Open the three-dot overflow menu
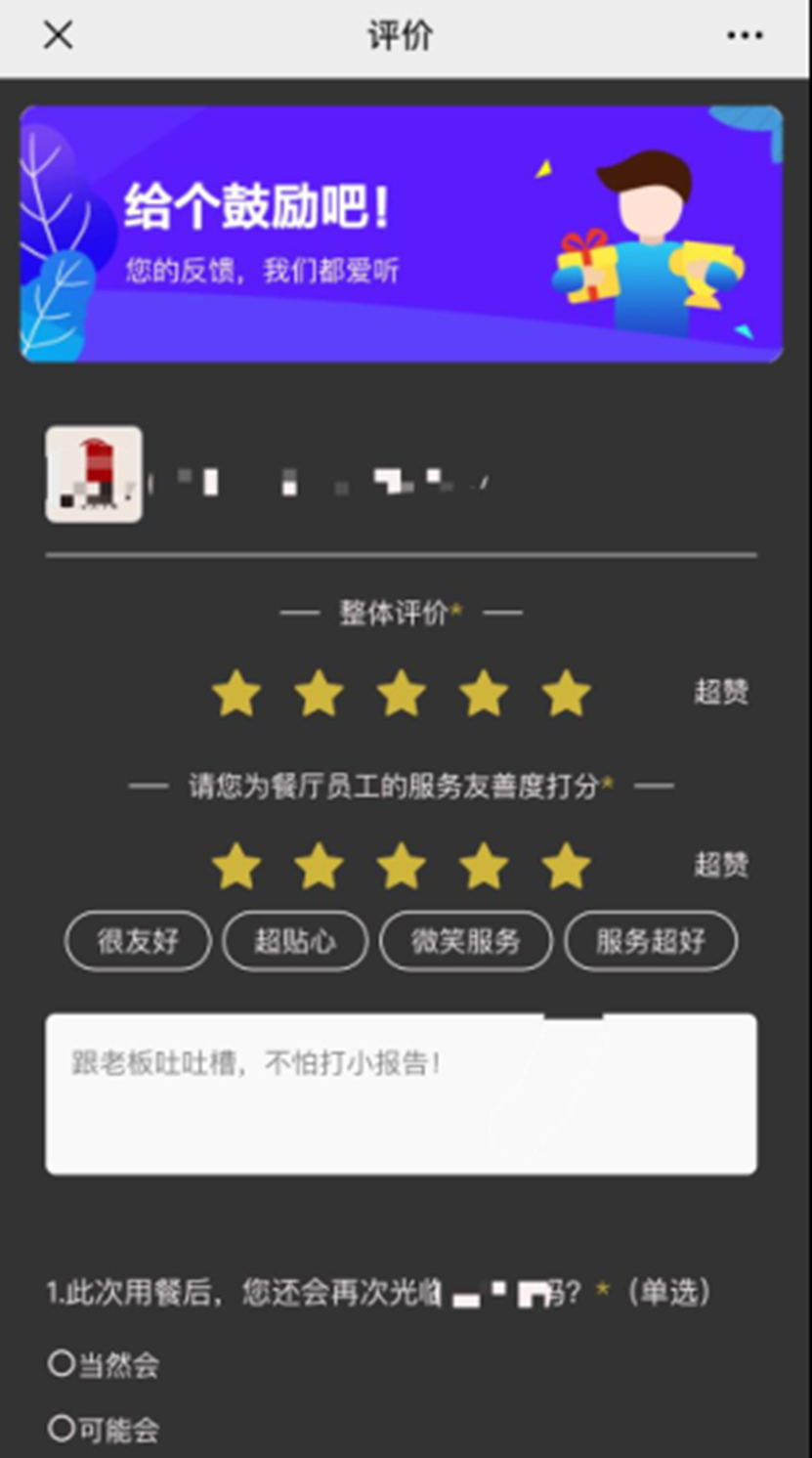 click(x=745, y=36)
